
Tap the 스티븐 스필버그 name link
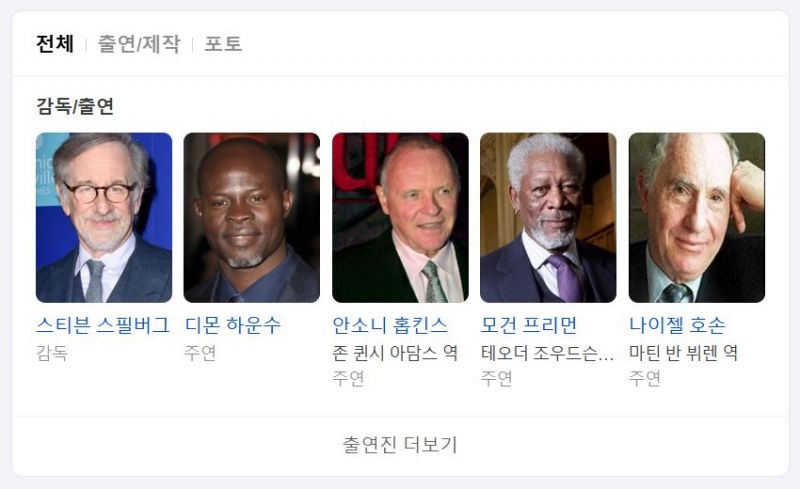click(103, 326)
